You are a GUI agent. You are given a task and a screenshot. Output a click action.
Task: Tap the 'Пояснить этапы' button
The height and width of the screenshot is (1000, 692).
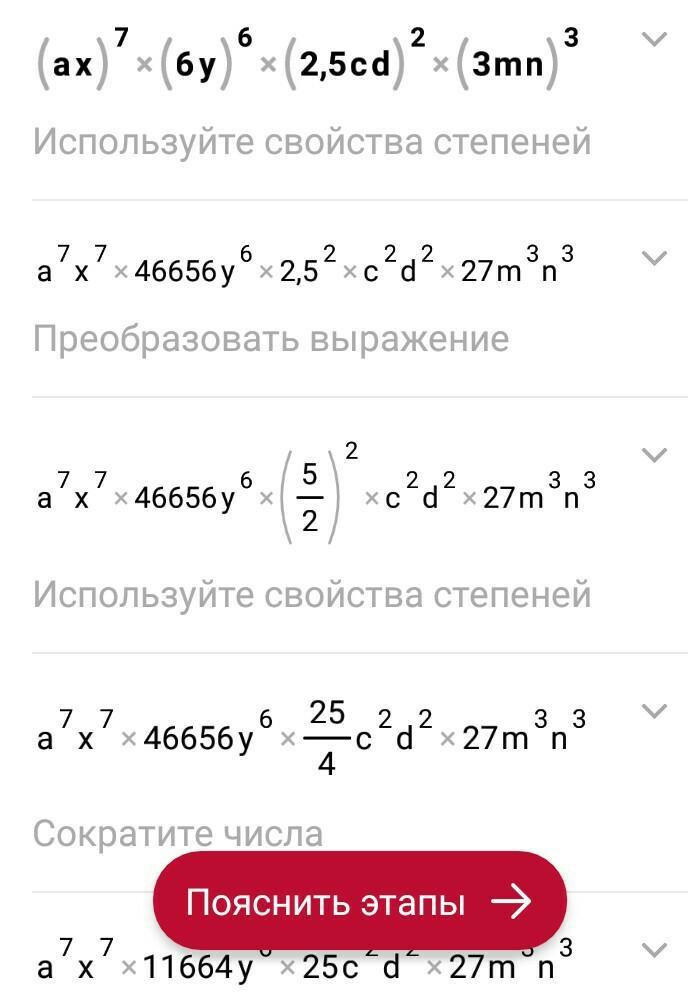[359, 902]
